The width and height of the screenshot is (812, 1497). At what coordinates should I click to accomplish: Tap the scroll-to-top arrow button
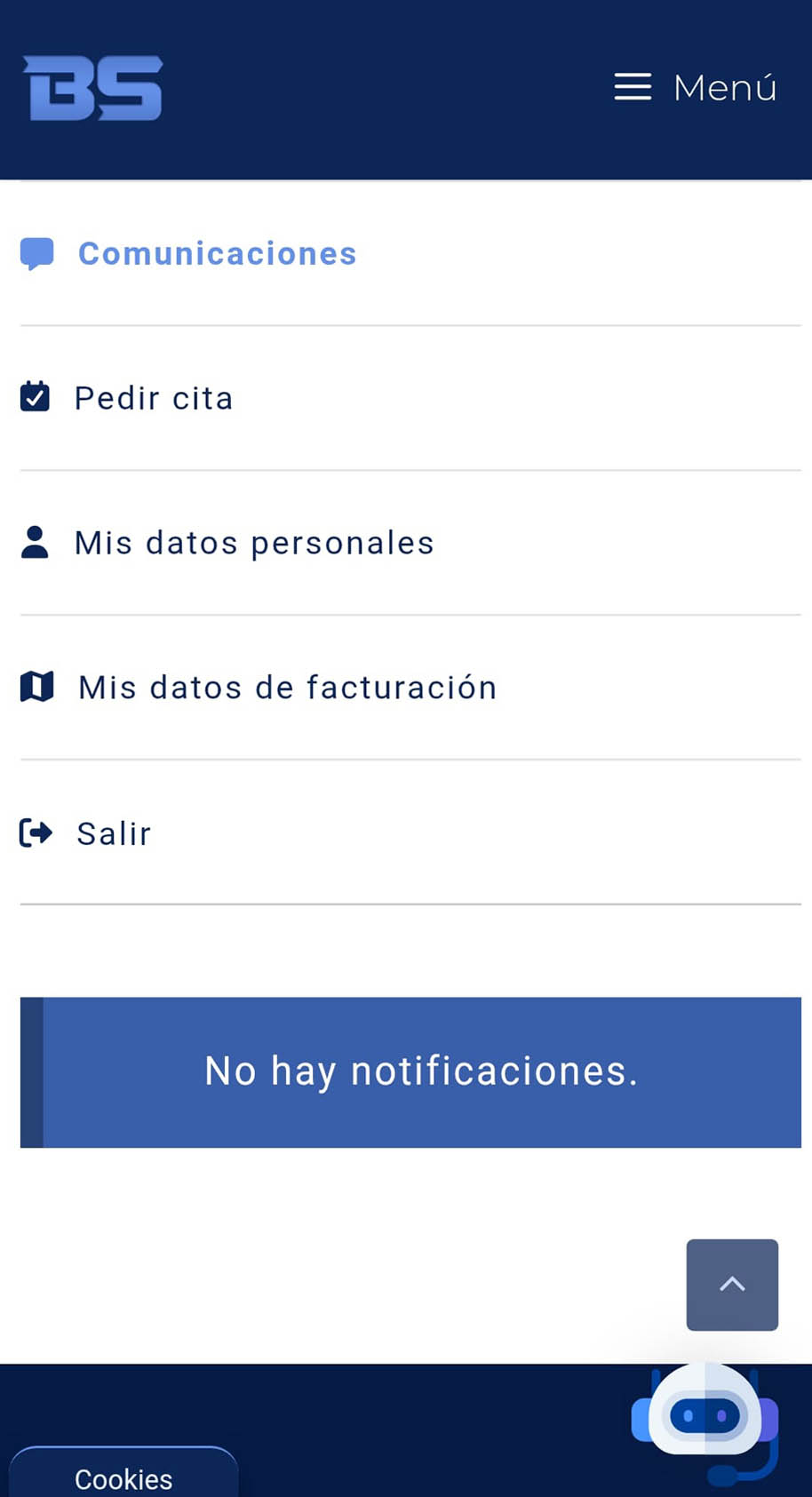pos(732,1285)
